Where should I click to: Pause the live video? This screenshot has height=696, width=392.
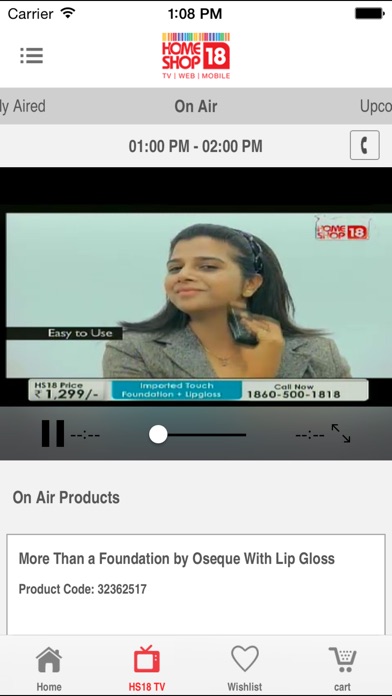(53, 433)
